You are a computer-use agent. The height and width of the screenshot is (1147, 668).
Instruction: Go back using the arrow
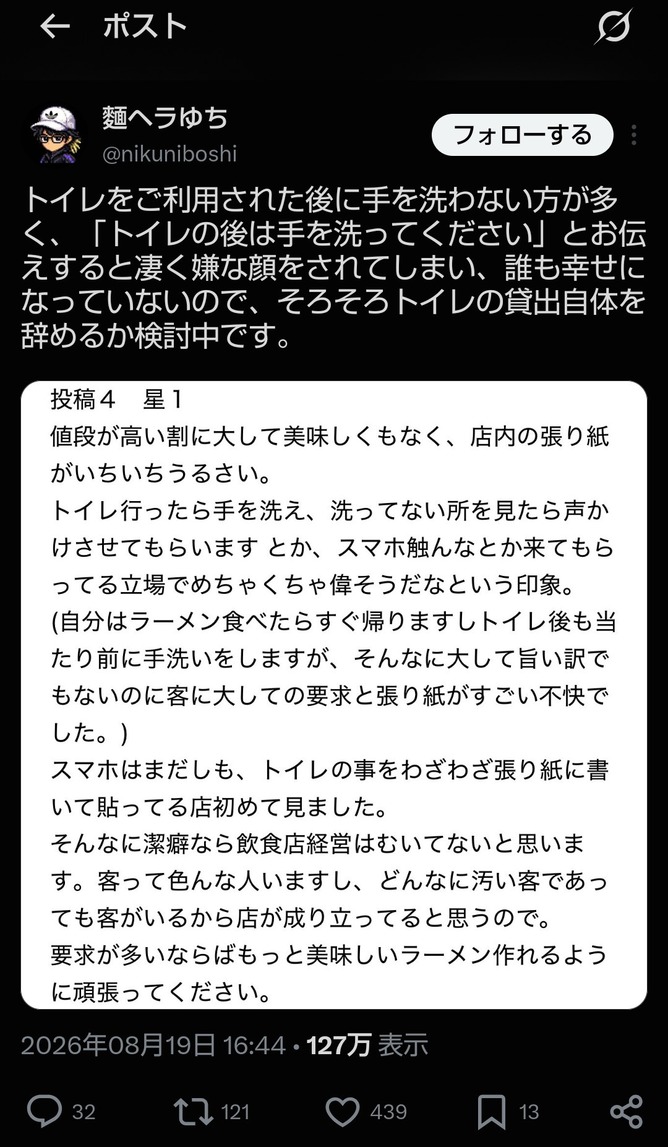55,28
